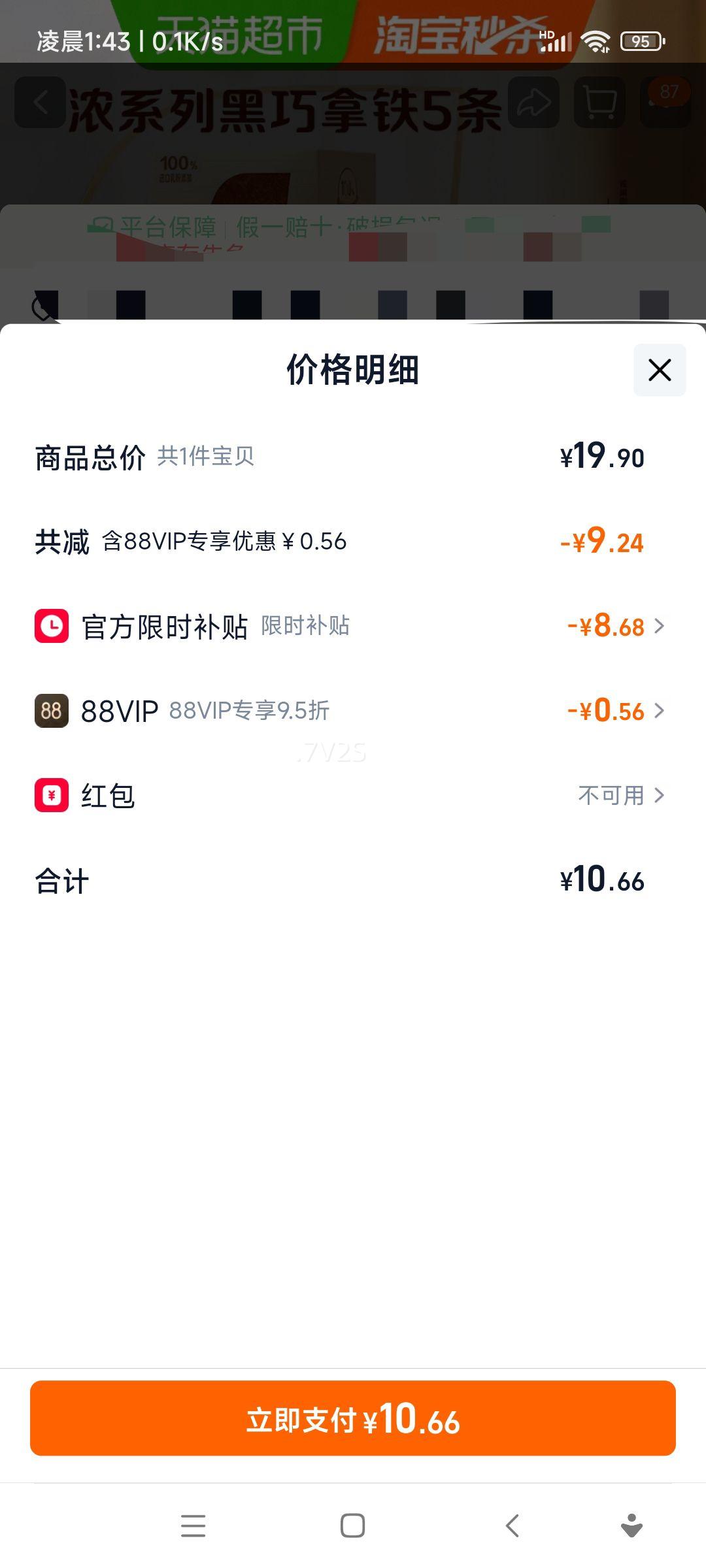Image resolution: width=706 pixels, height=1568 pixels.
Task: Expand the 官方限时补贴 discount details
Action: tap(660, 626)
